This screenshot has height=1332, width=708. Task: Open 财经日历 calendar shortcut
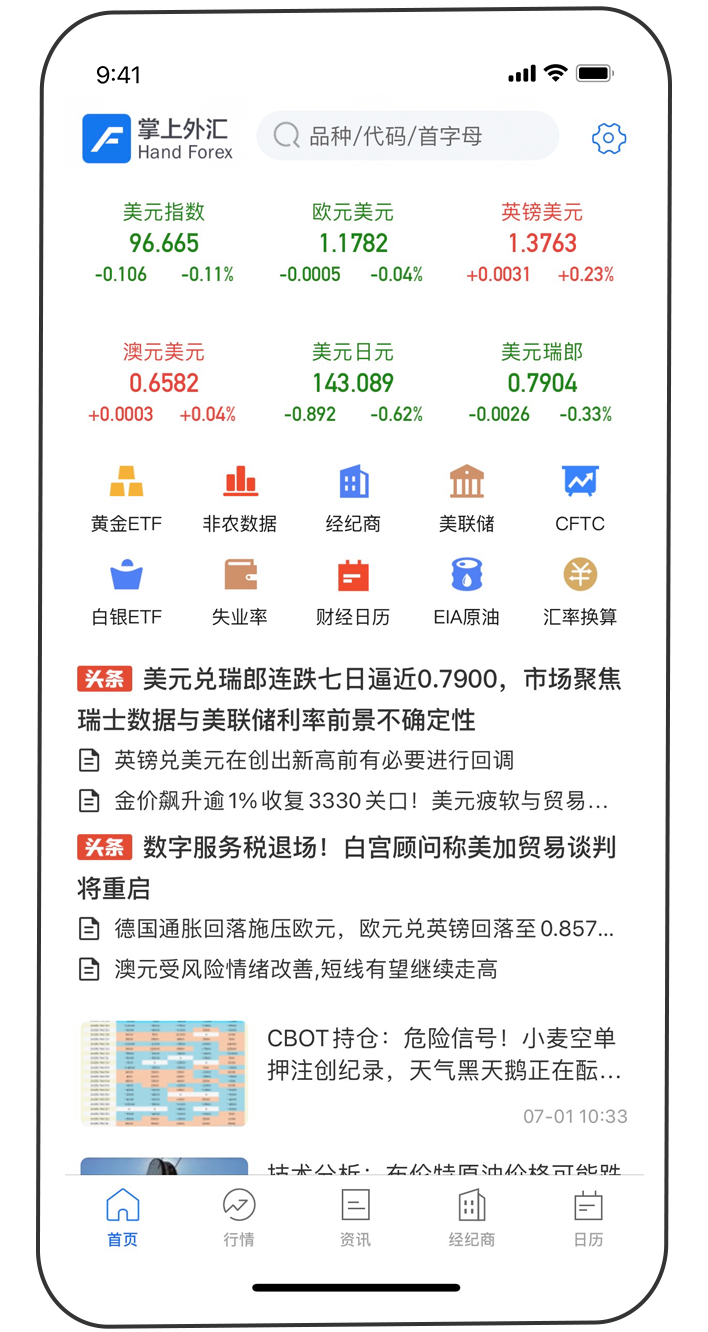coord(353,592)
